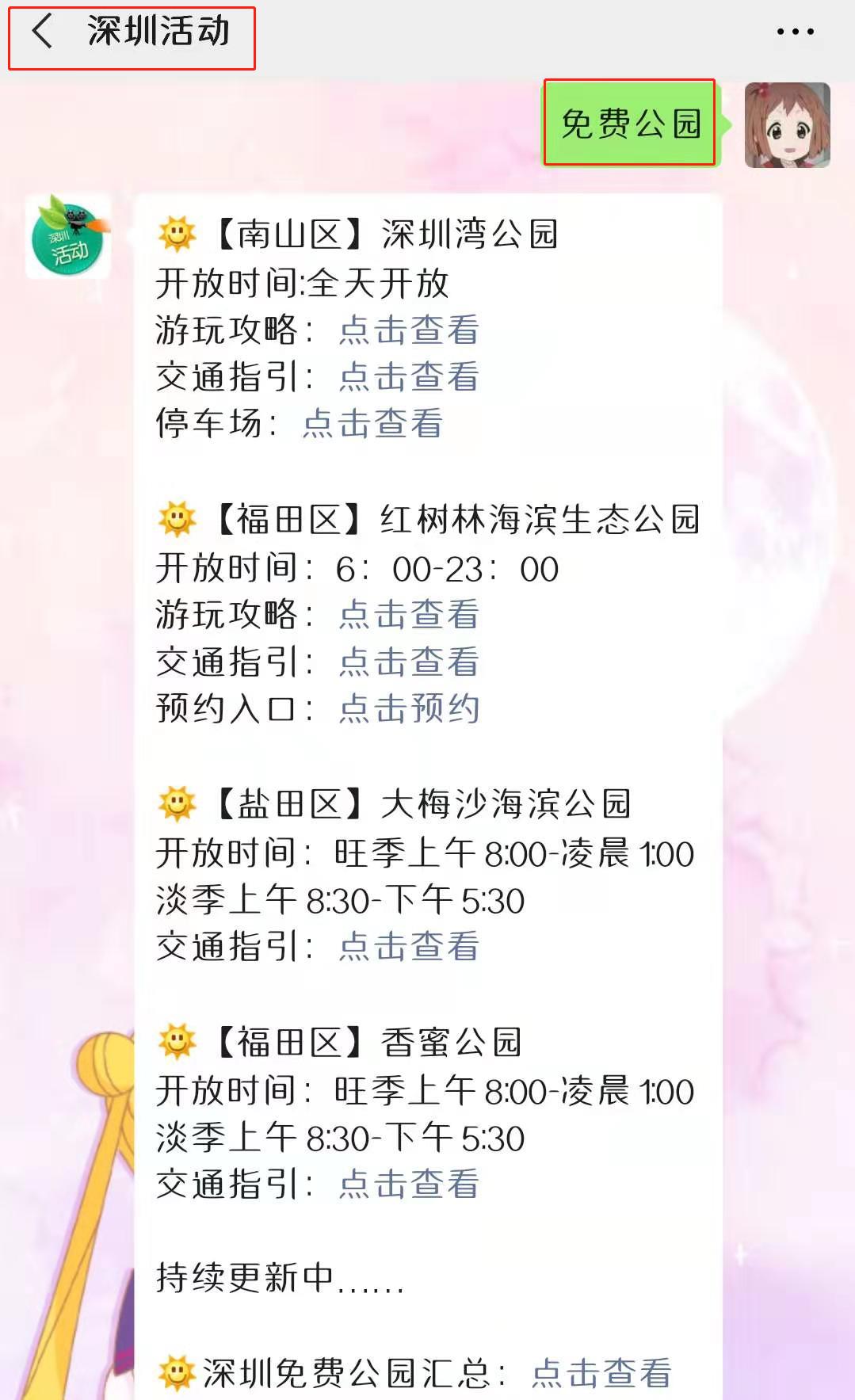
Task: Open the 深圳活动 account avatar
Action: [68, 237]
